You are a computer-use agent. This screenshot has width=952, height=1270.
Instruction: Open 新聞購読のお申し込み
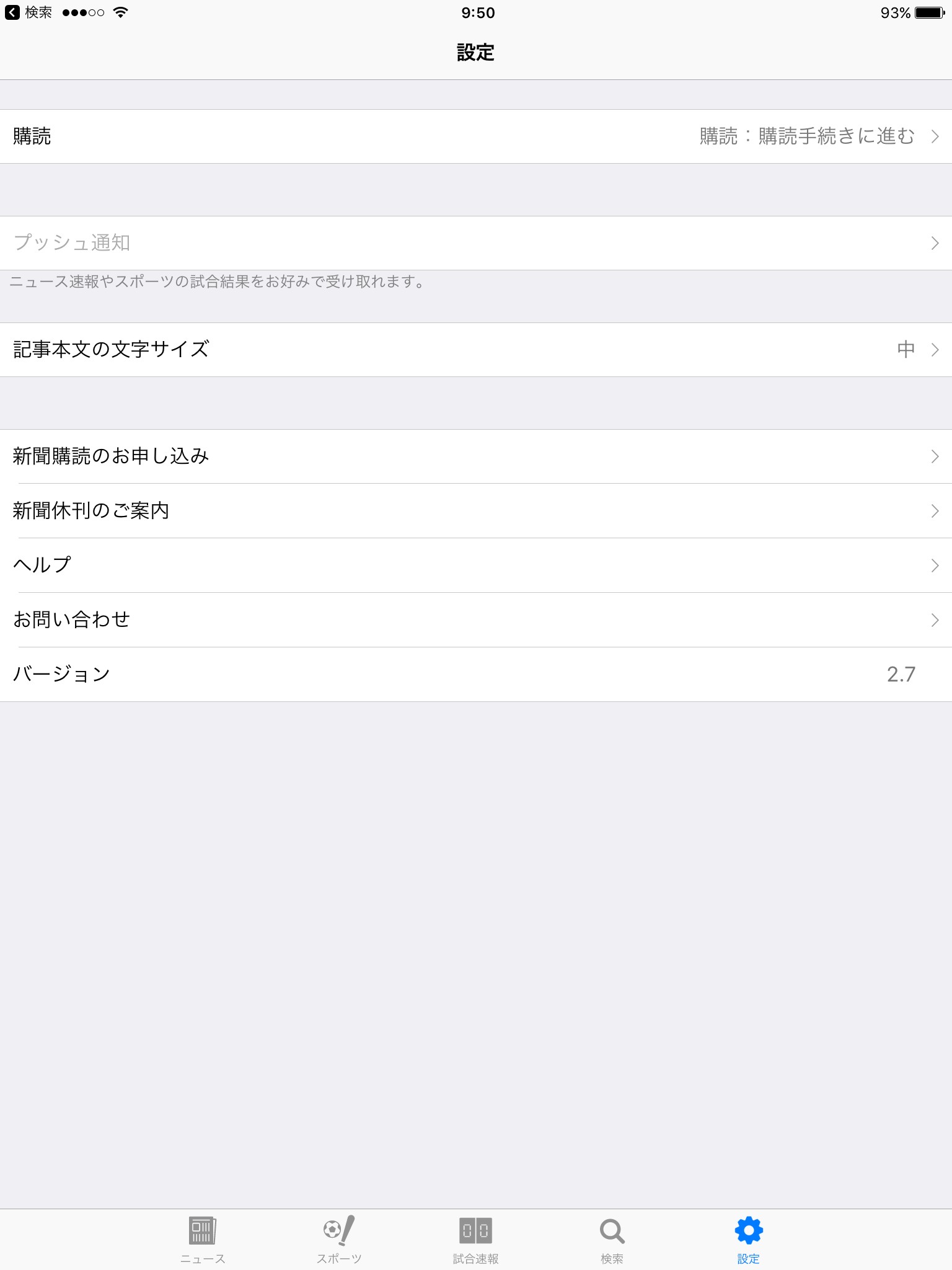[476, 456]
